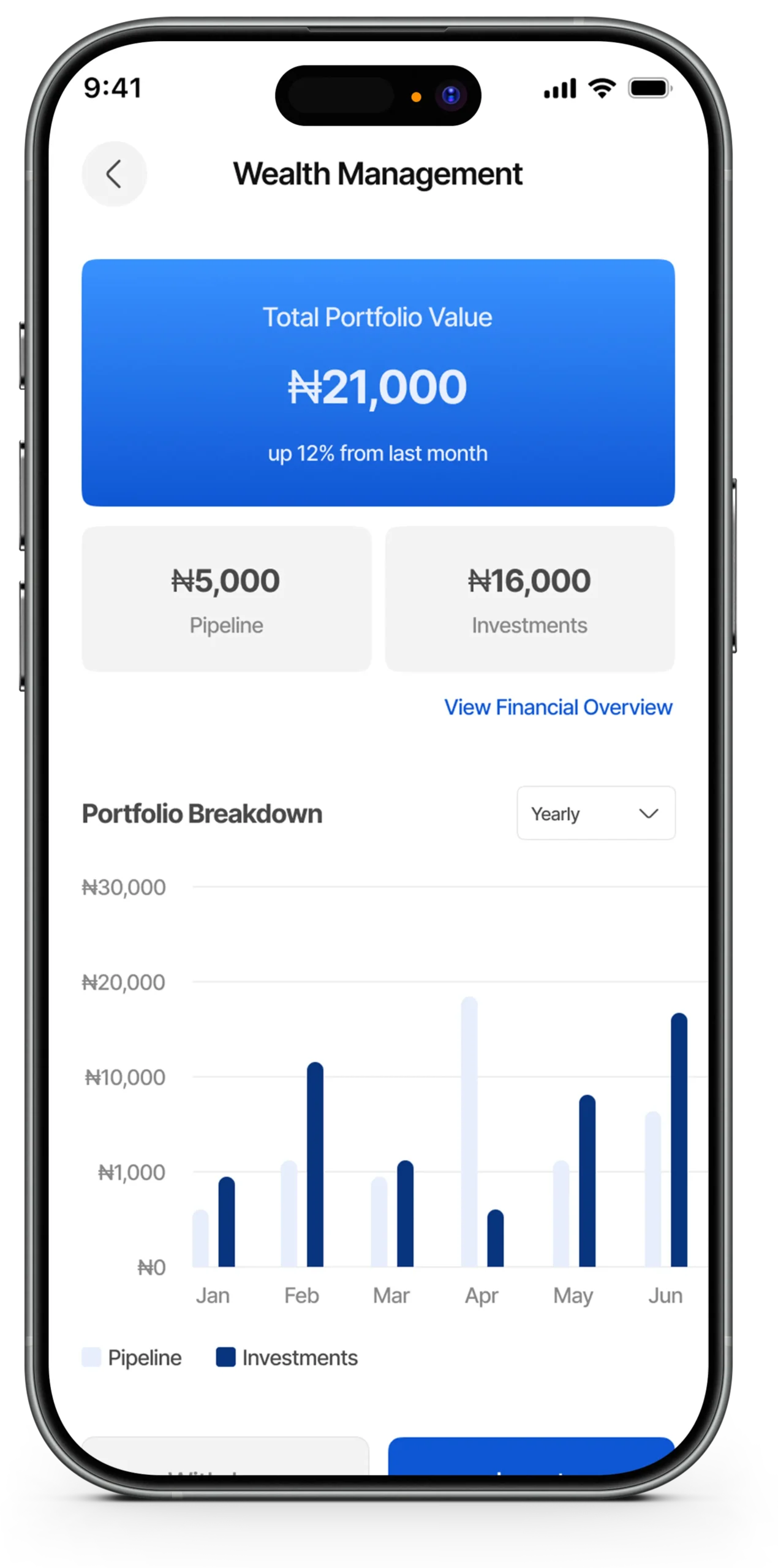The height and width of the screenshot is (1568, 778).
Task: Tap the blue button under the chart legend
Action: point(531,1457)
